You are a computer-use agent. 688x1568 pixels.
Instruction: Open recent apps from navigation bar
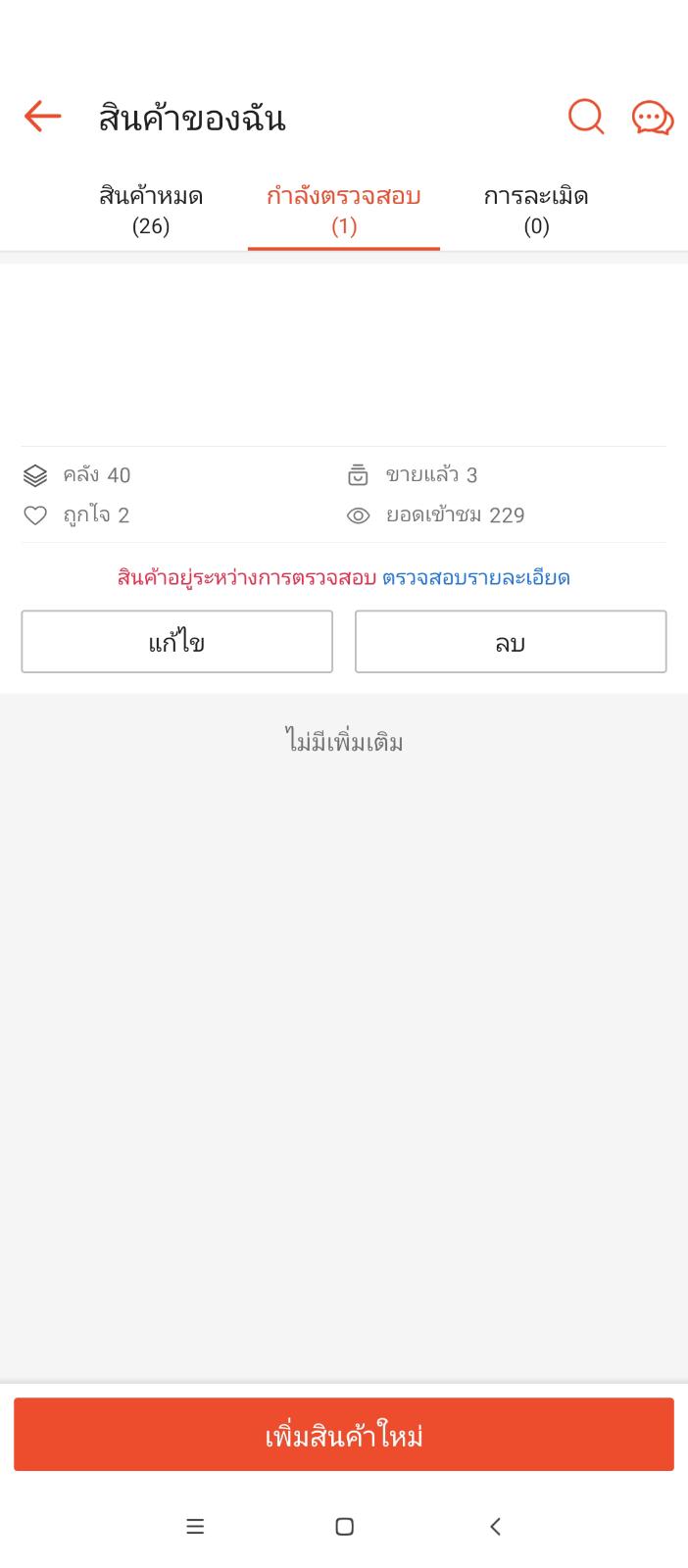pos(195,1526)
